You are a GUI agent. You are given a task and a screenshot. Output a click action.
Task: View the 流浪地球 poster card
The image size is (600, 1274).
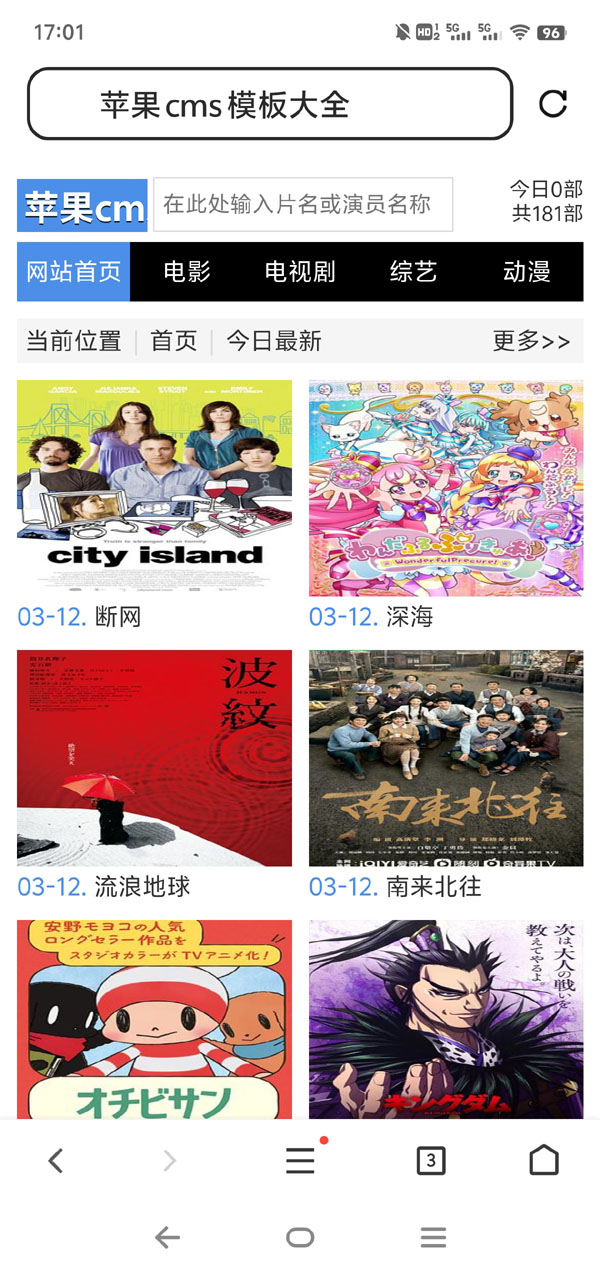[x=154, y=758]
